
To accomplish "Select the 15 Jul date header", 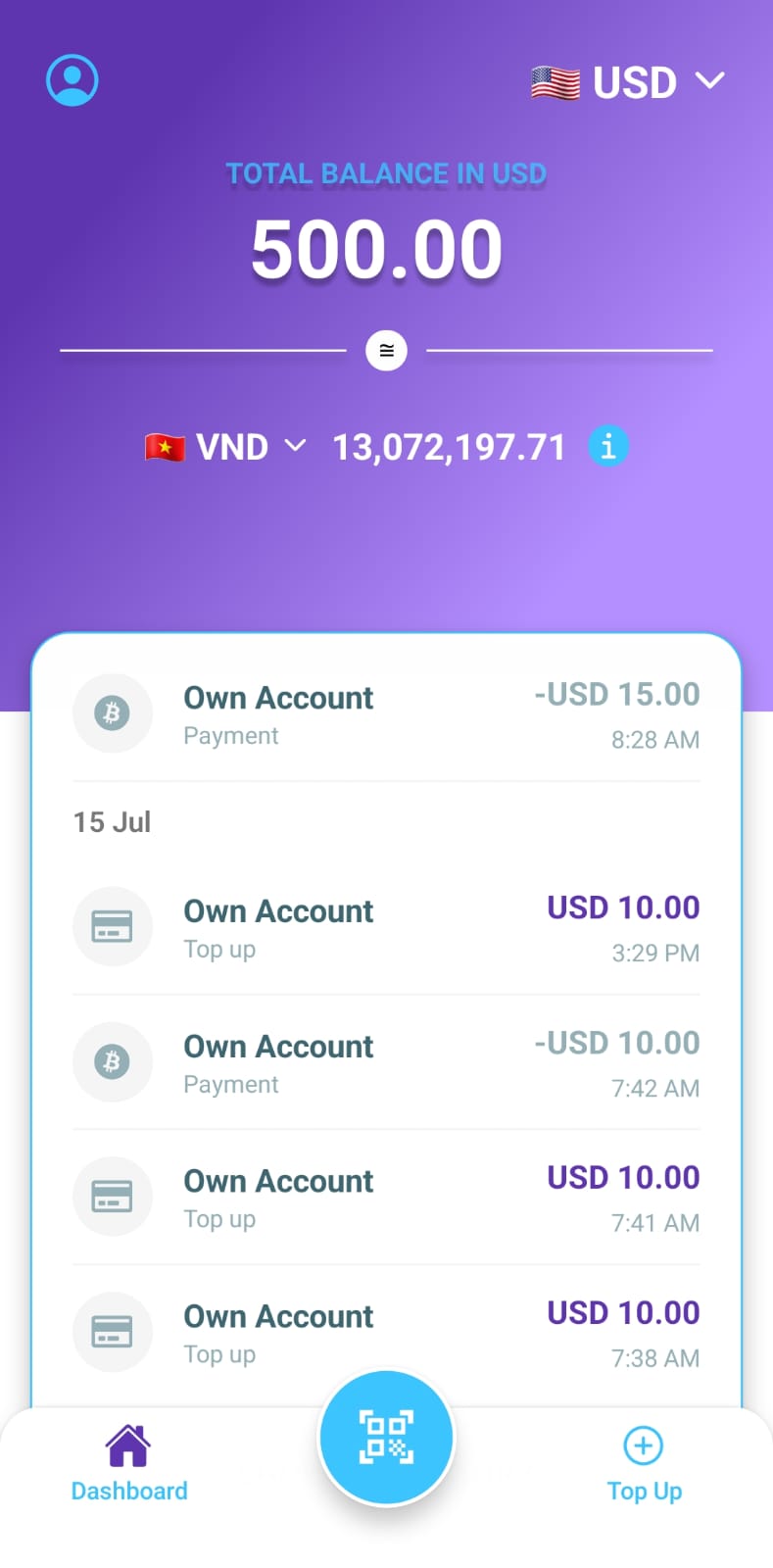I will coord(112,822).
